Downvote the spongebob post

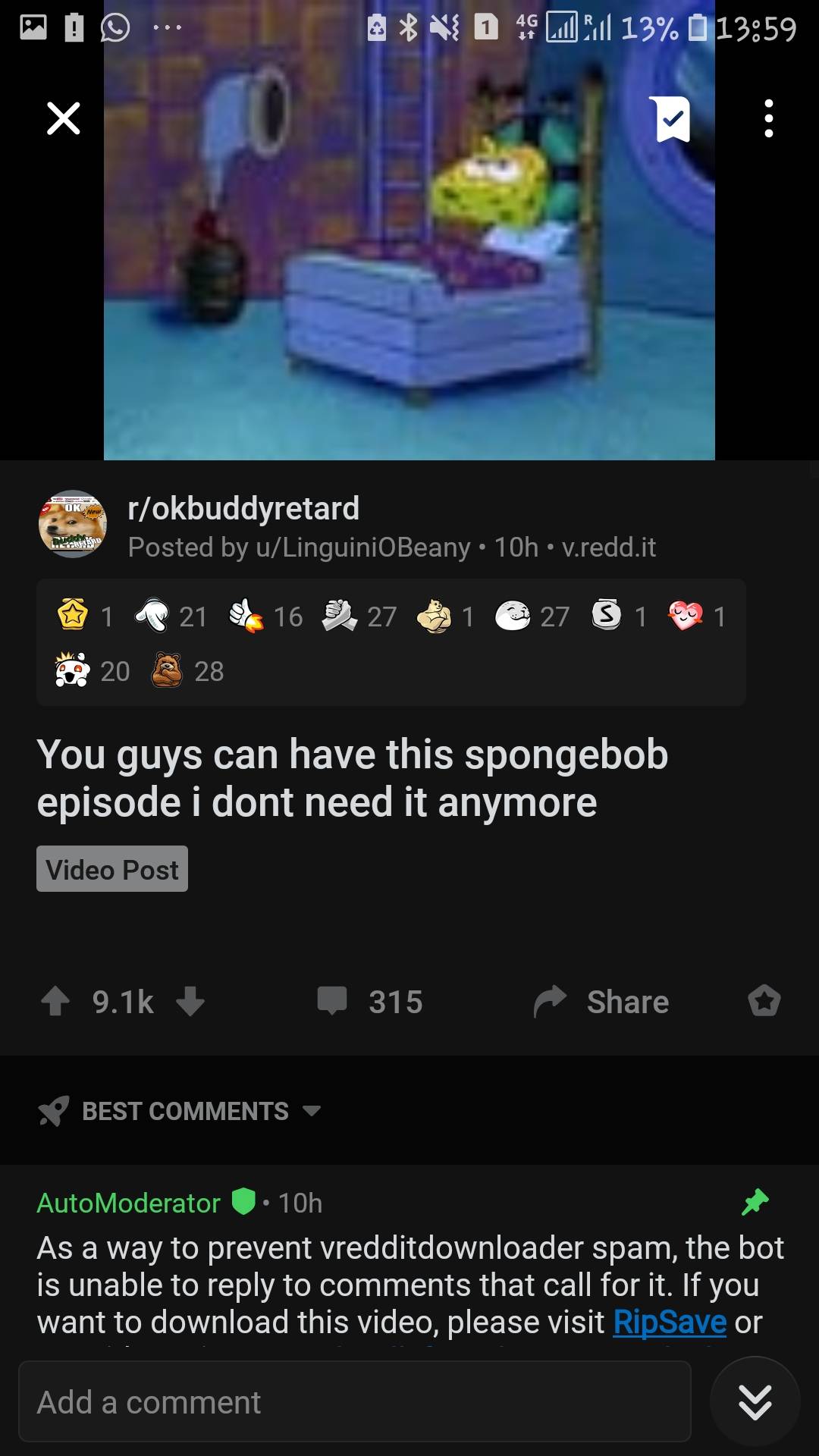[192, 1002]
